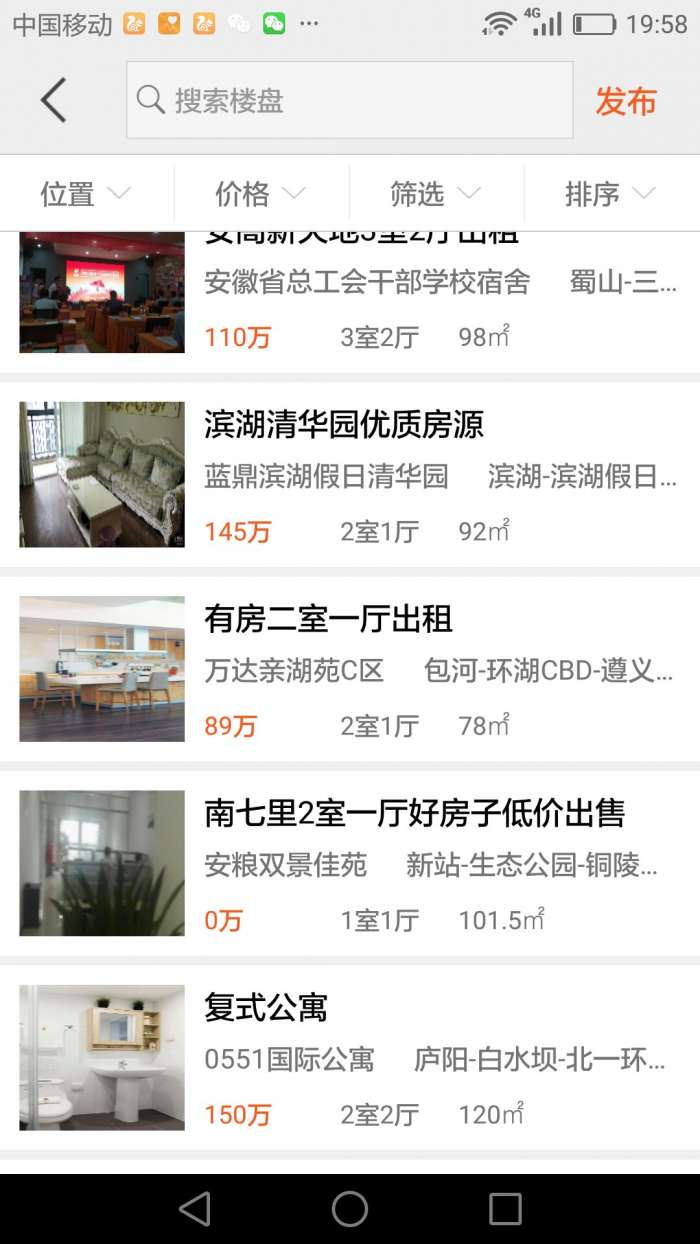Open the 筛选 filter options

[436, 194]
